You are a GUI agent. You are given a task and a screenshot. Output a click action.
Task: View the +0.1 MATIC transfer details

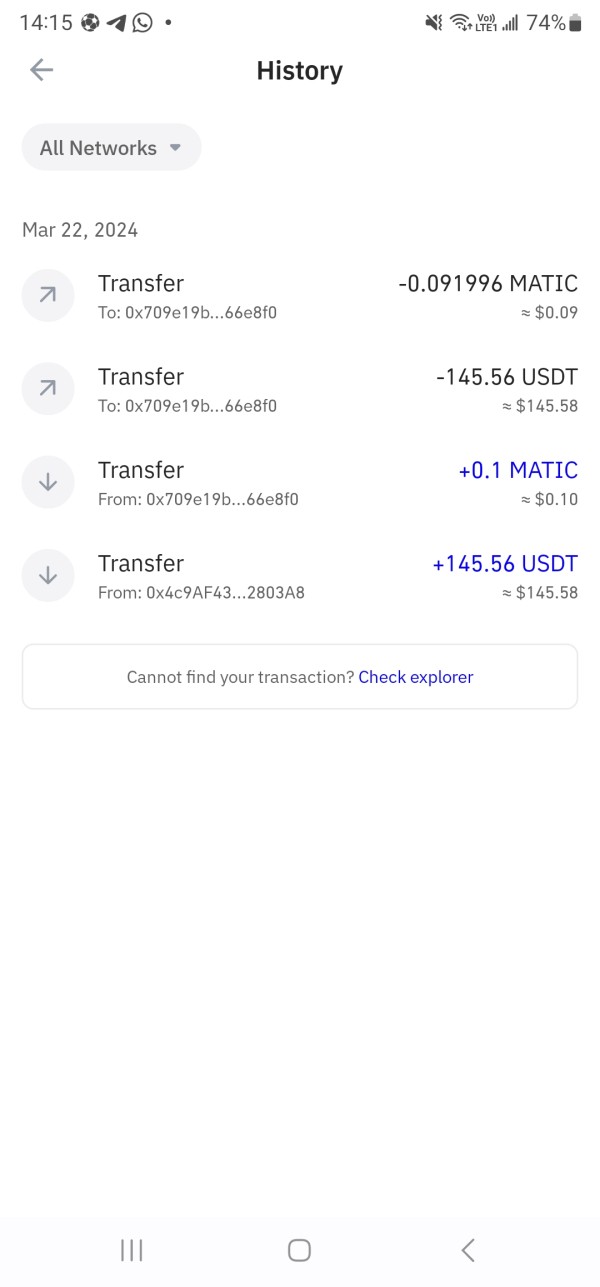[300, 482]
